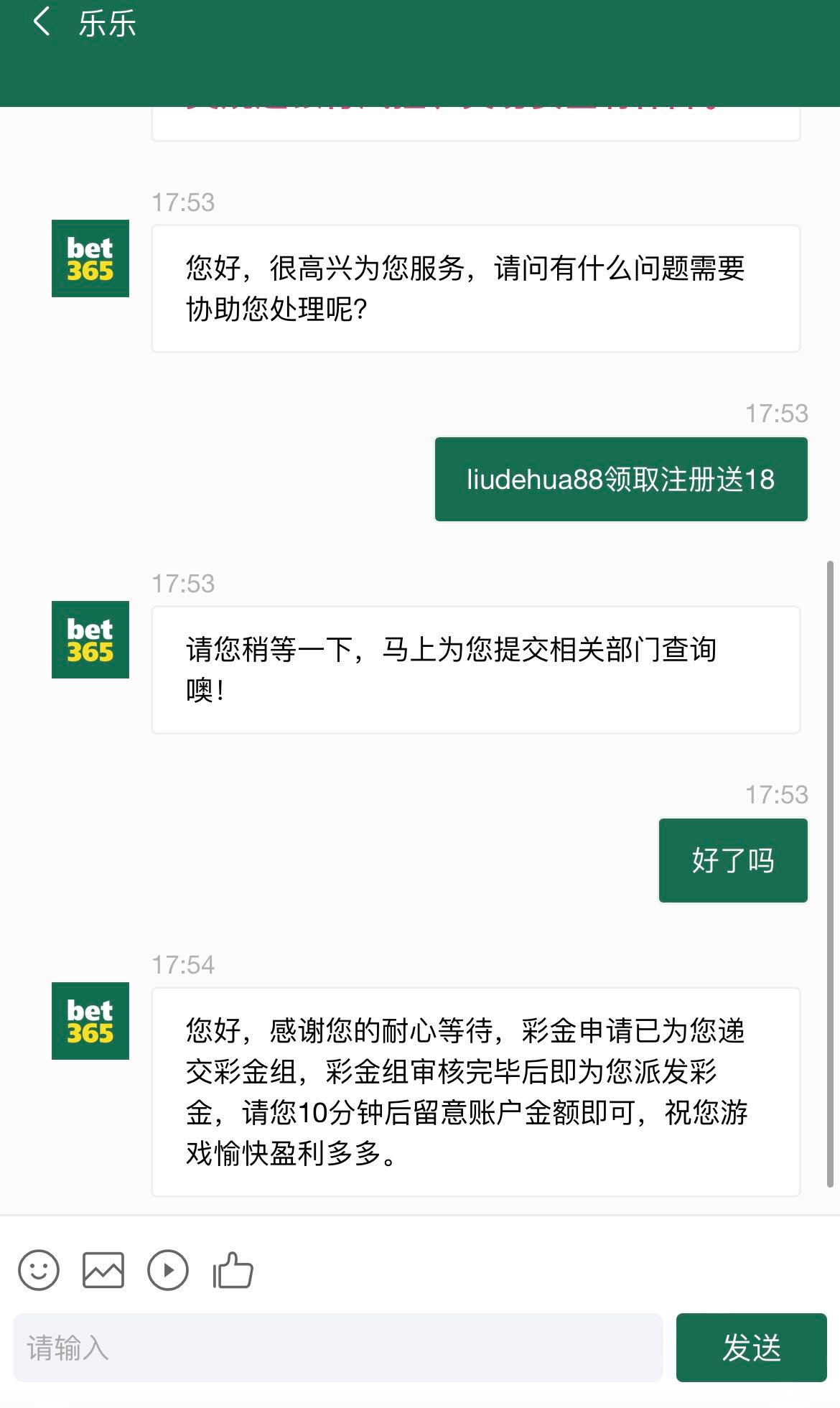Rate the service with thumbs up

click(233, 1270)
